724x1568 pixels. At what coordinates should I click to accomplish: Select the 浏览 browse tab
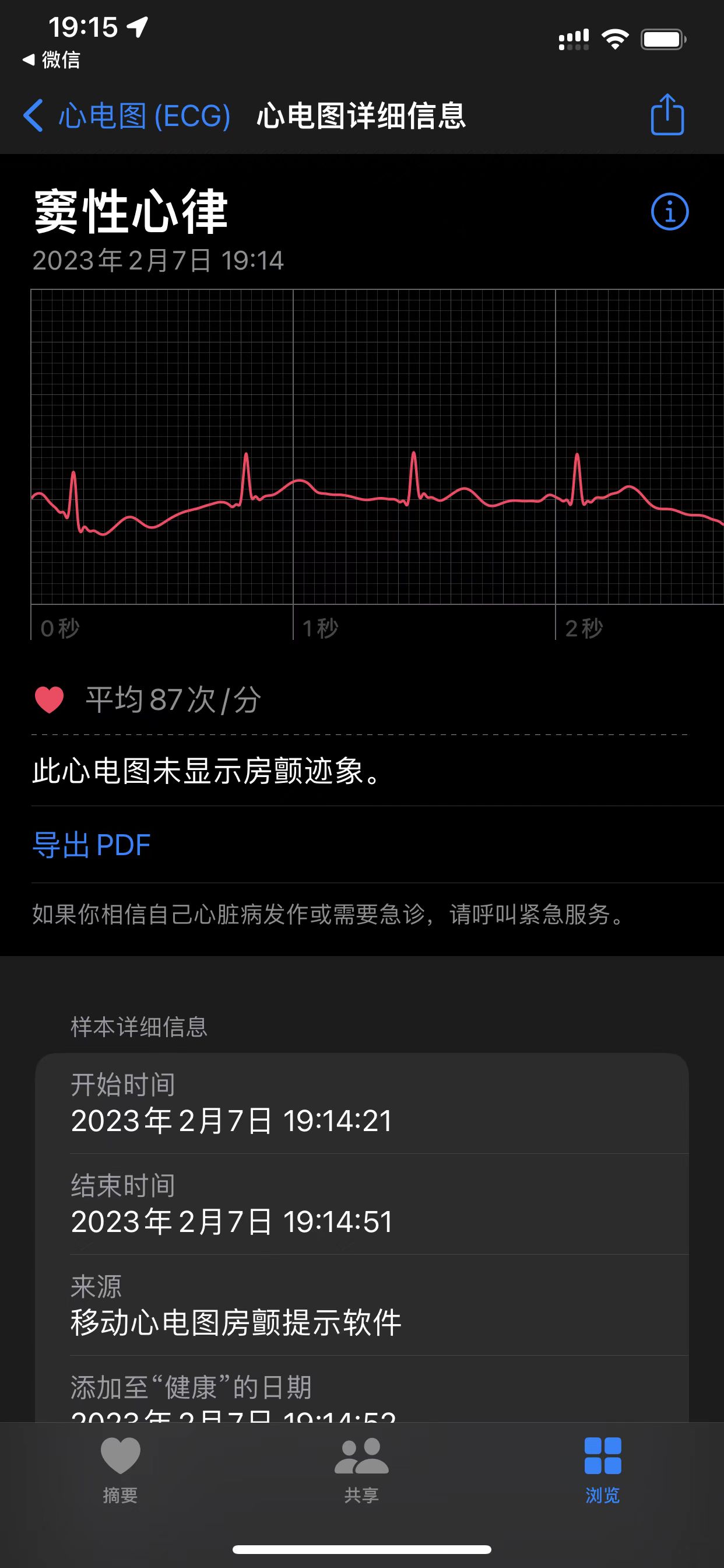602,1485
